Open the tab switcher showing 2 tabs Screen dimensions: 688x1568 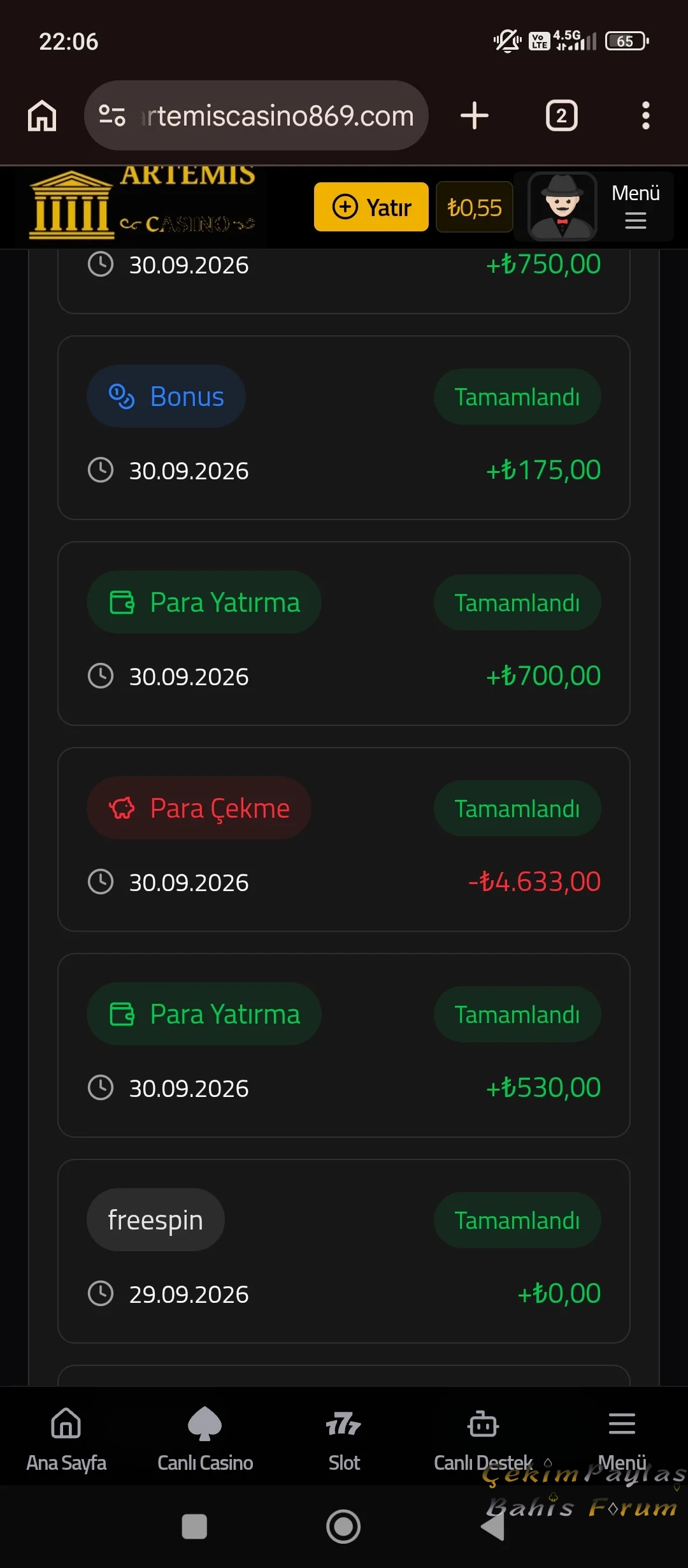point(561,116)
